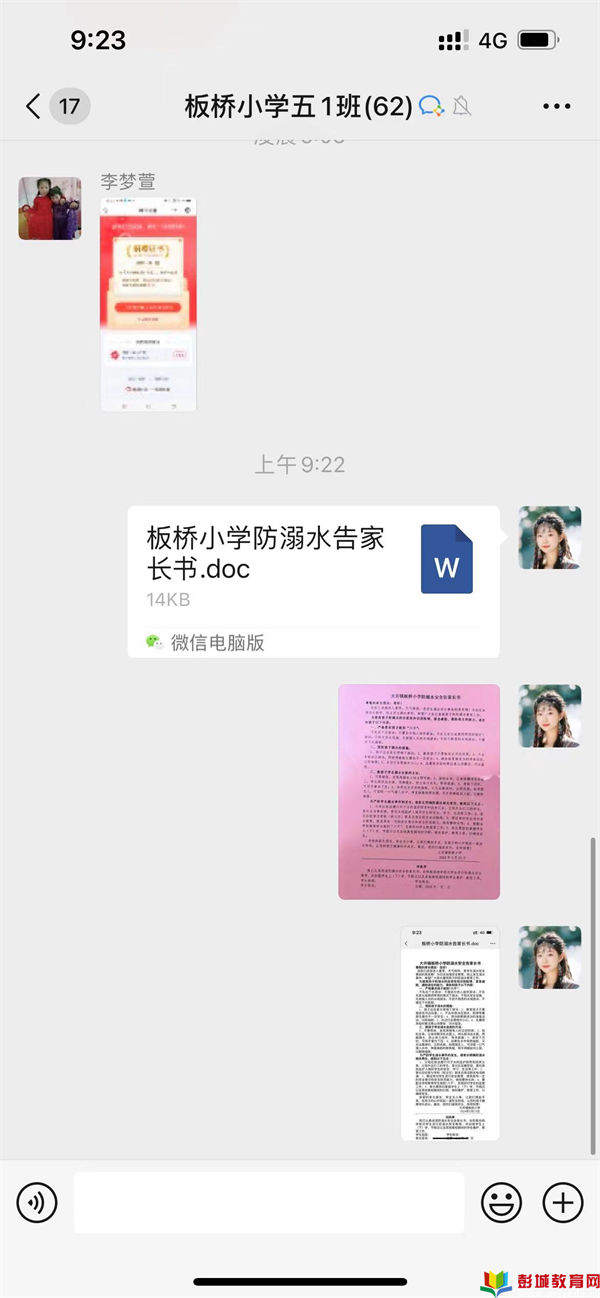
Task: View the red certificate image from 李梦萱
Action: tap(148, 303)
